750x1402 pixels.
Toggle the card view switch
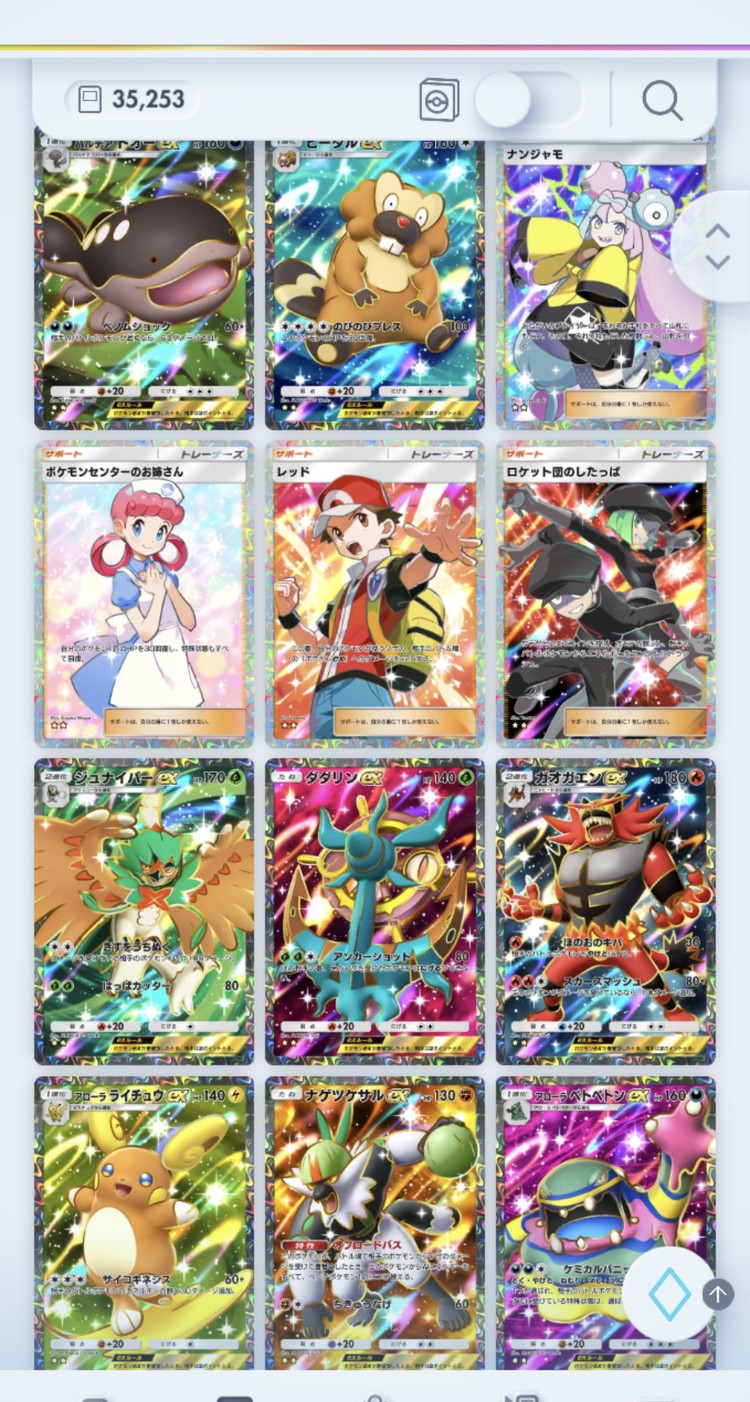[x=527, y=100]
